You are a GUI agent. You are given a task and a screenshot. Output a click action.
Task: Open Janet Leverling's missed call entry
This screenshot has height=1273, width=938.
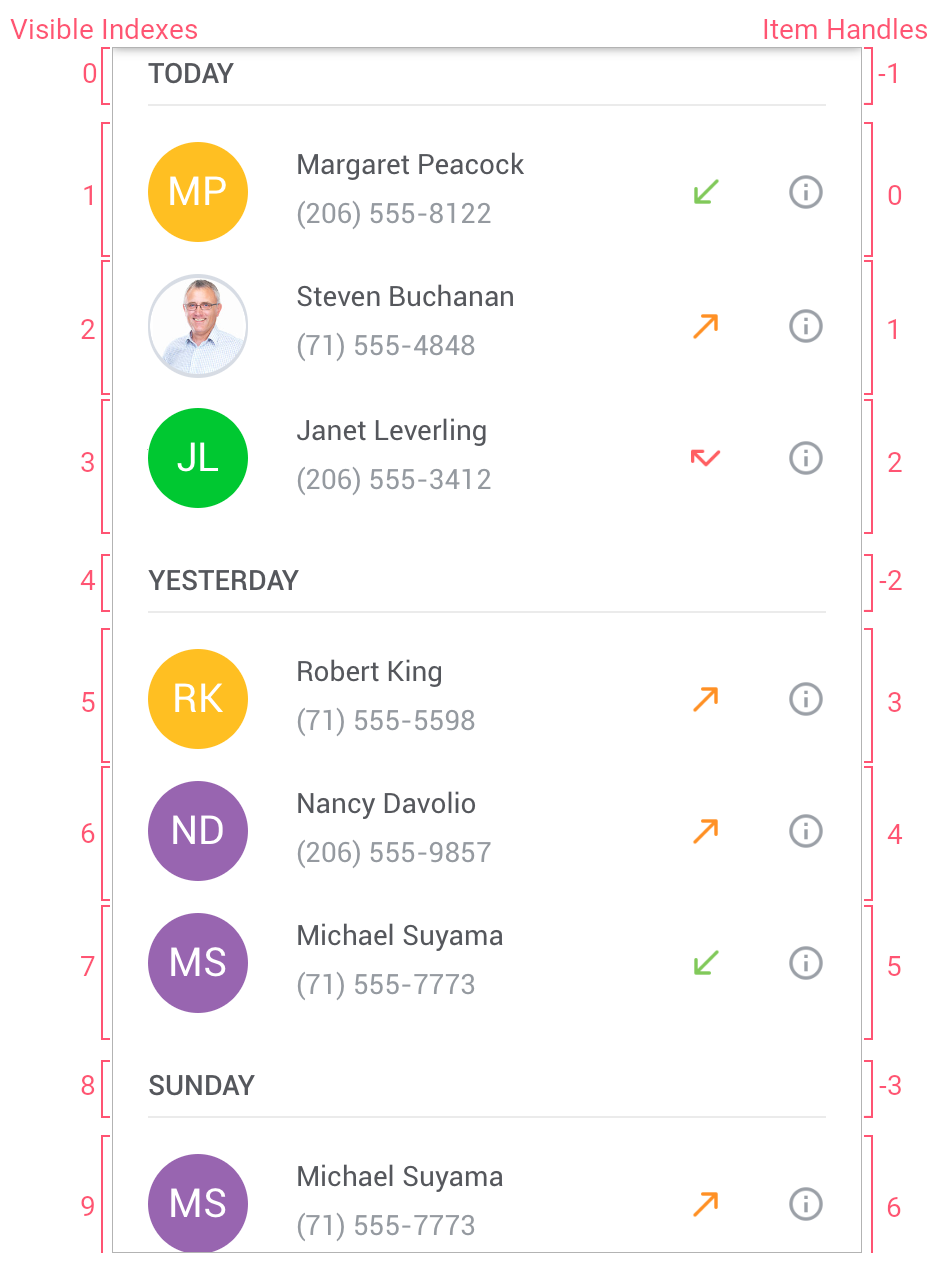(392, 455)
